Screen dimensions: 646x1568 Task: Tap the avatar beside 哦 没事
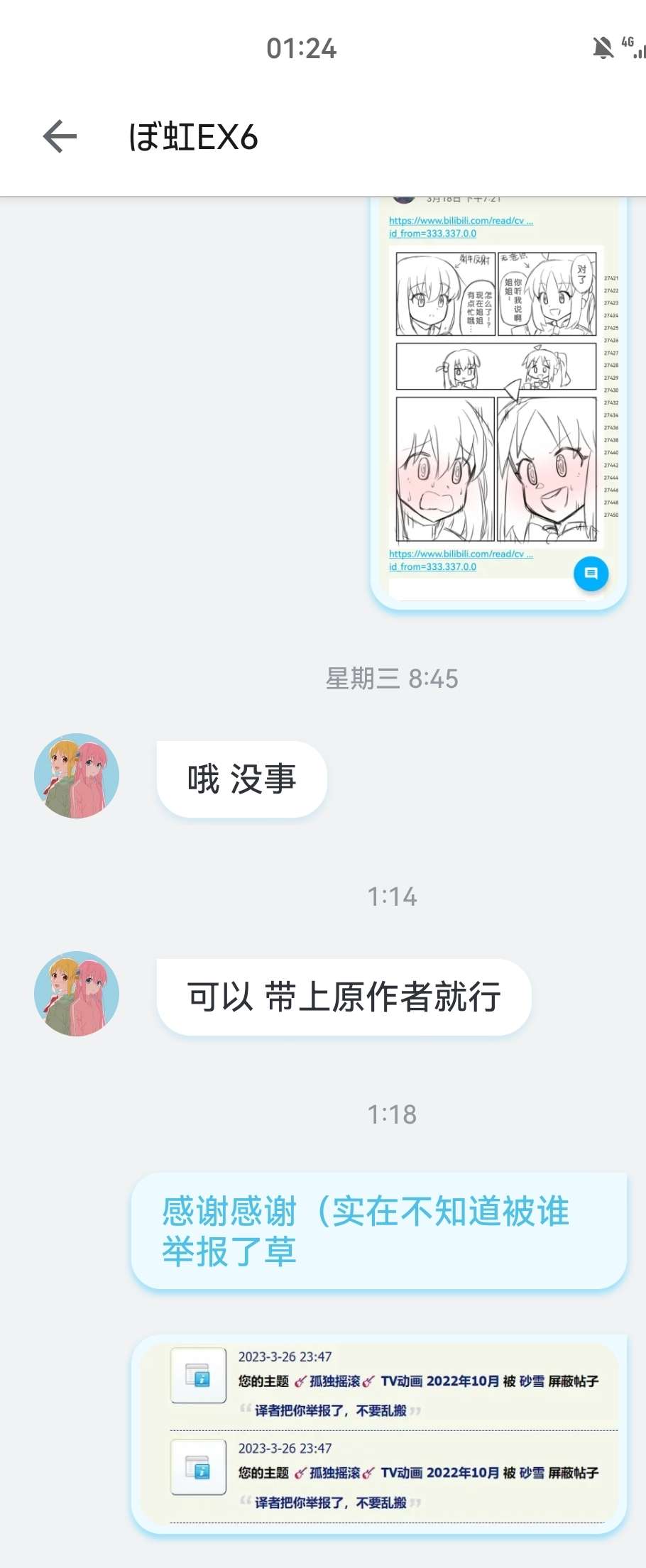[x=77, y=776]
